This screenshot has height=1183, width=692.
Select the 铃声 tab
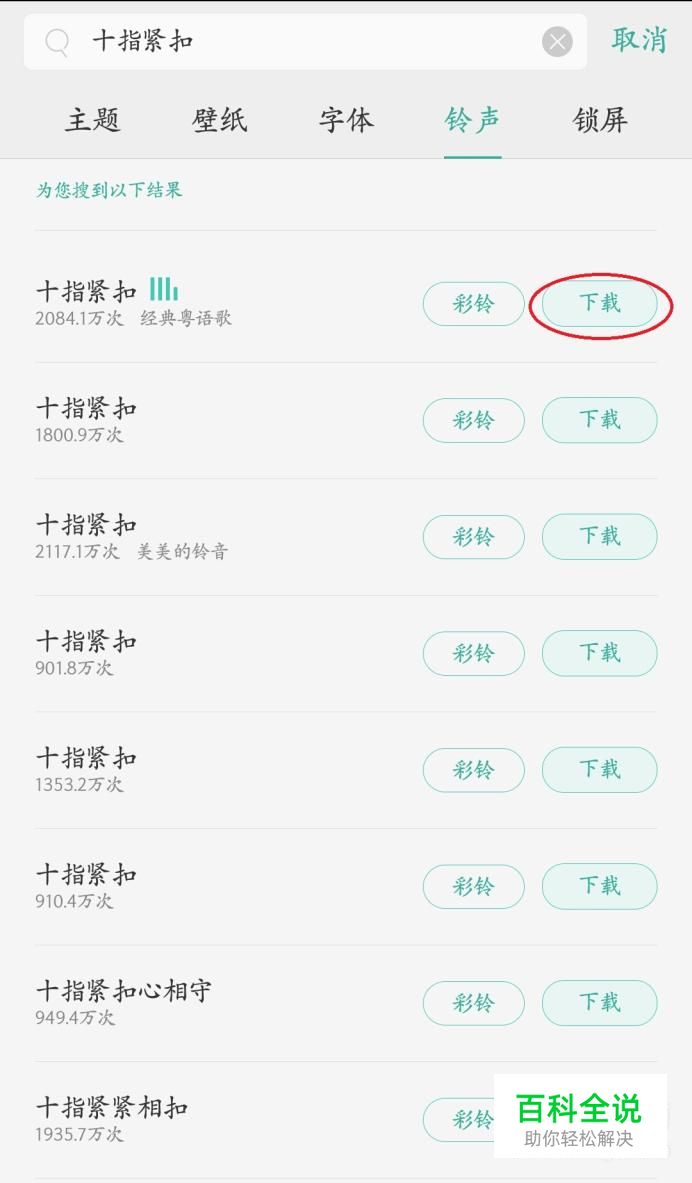point(473,120)
